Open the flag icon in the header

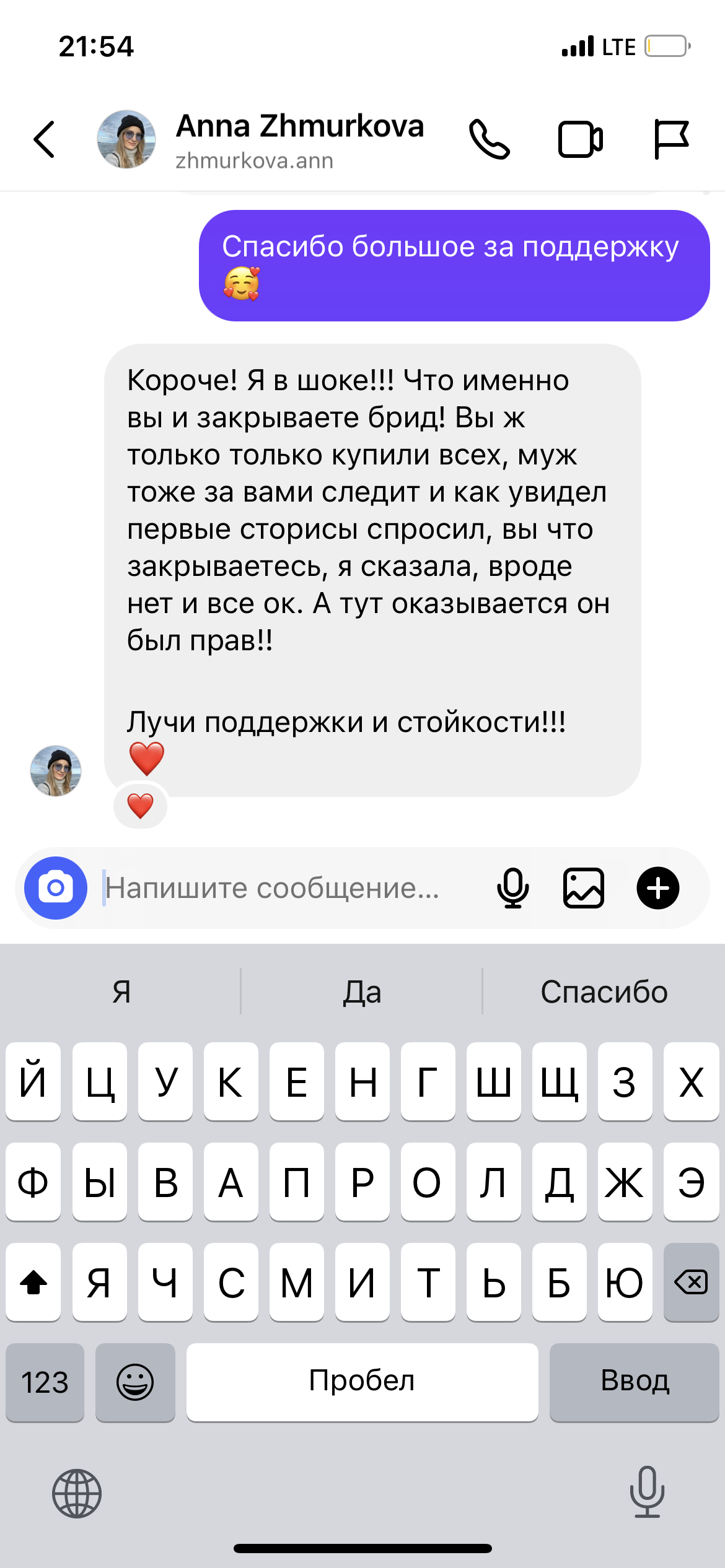pyautogui.click(x=672, y=139)
